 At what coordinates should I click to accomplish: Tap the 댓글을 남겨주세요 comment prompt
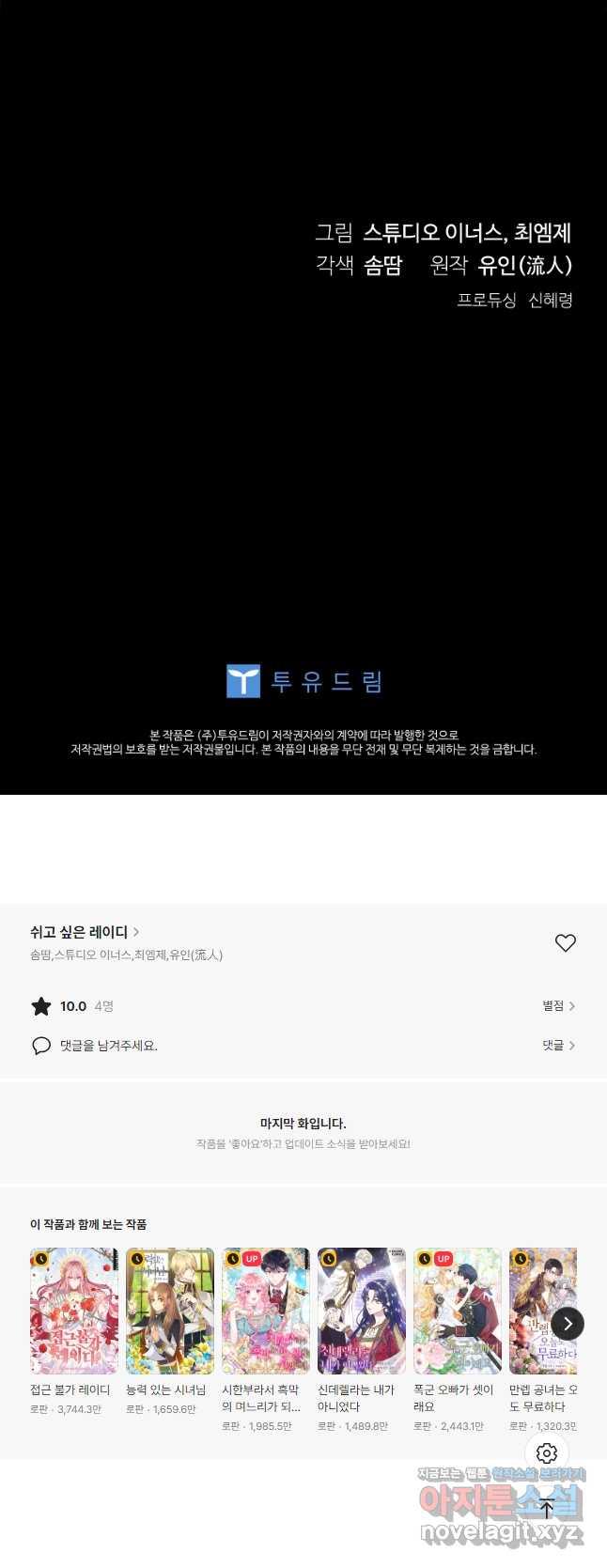pos(108,1046)
